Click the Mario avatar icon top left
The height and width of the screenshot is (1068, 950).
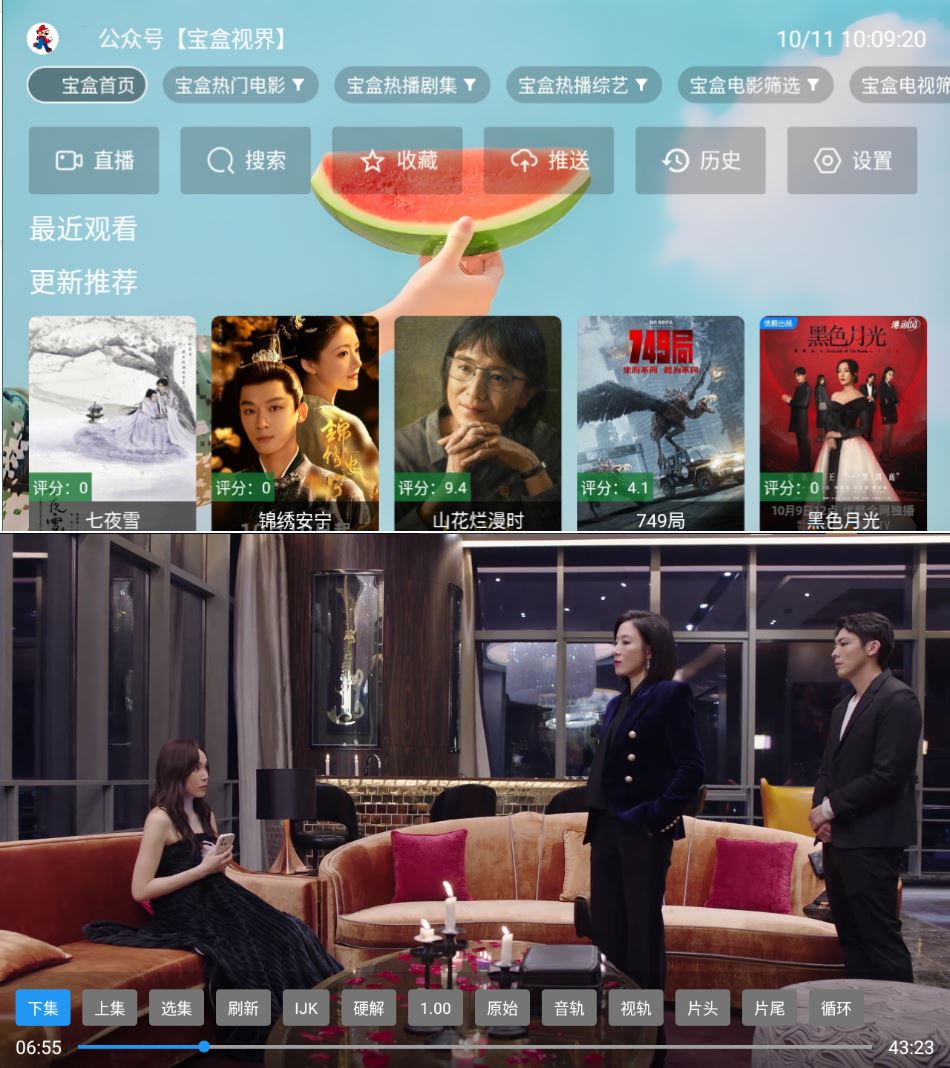pos(41,36)
